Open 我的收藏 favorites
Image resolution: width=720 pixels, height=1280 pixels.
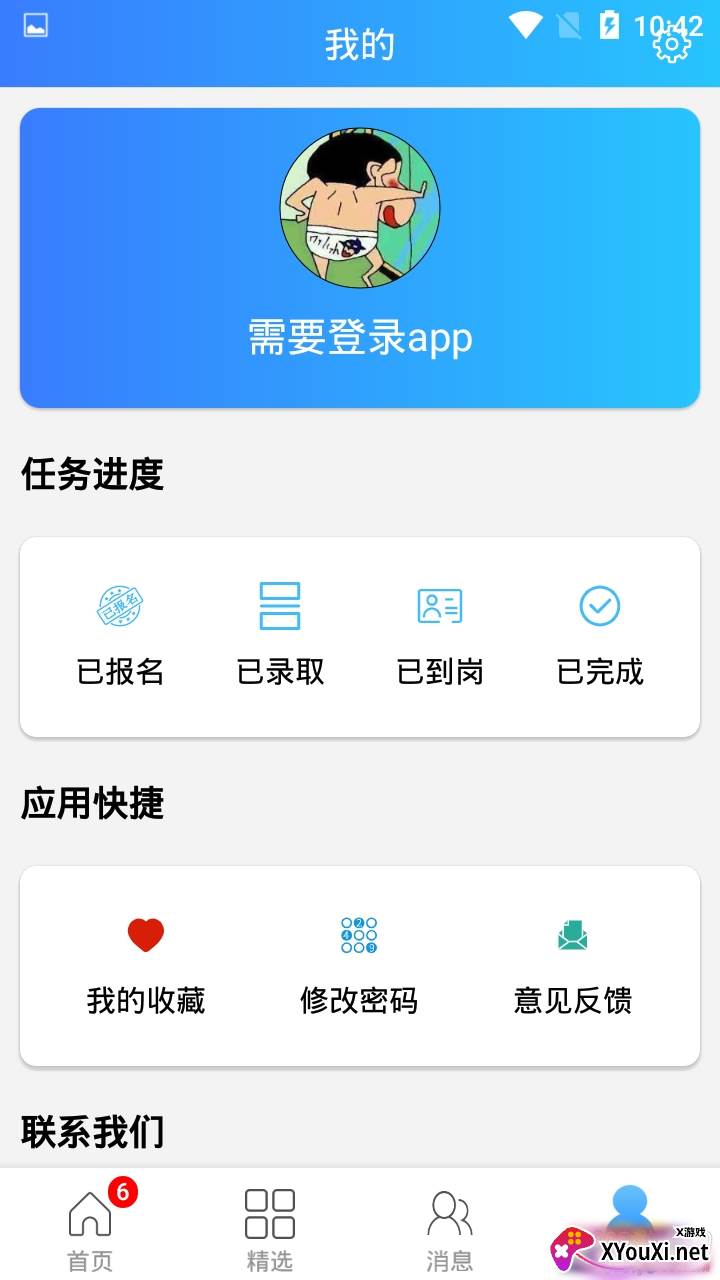146,964
